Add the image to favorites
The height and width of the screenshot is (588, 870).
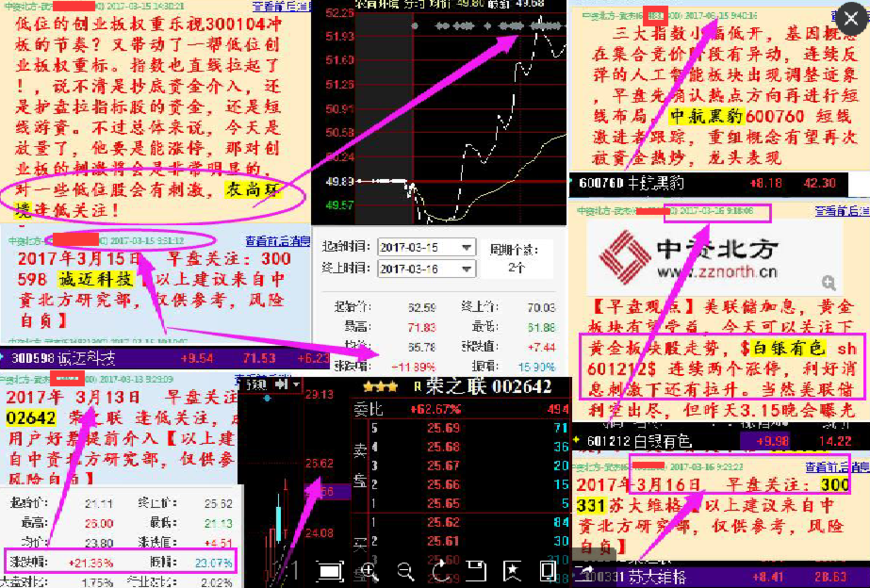point(512,571)
